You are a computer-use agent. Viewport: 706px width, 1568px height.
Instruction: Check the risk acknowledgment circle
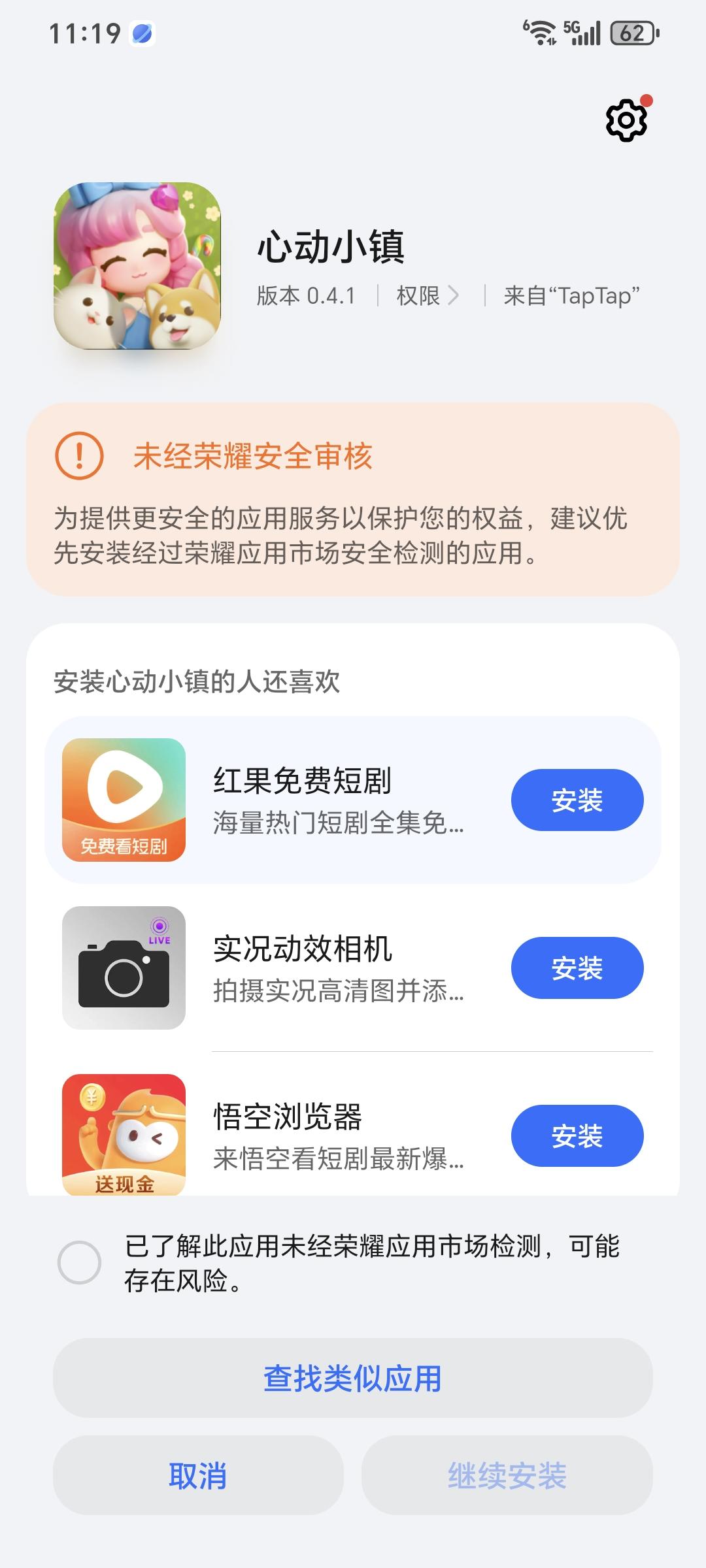point(79,1262)
